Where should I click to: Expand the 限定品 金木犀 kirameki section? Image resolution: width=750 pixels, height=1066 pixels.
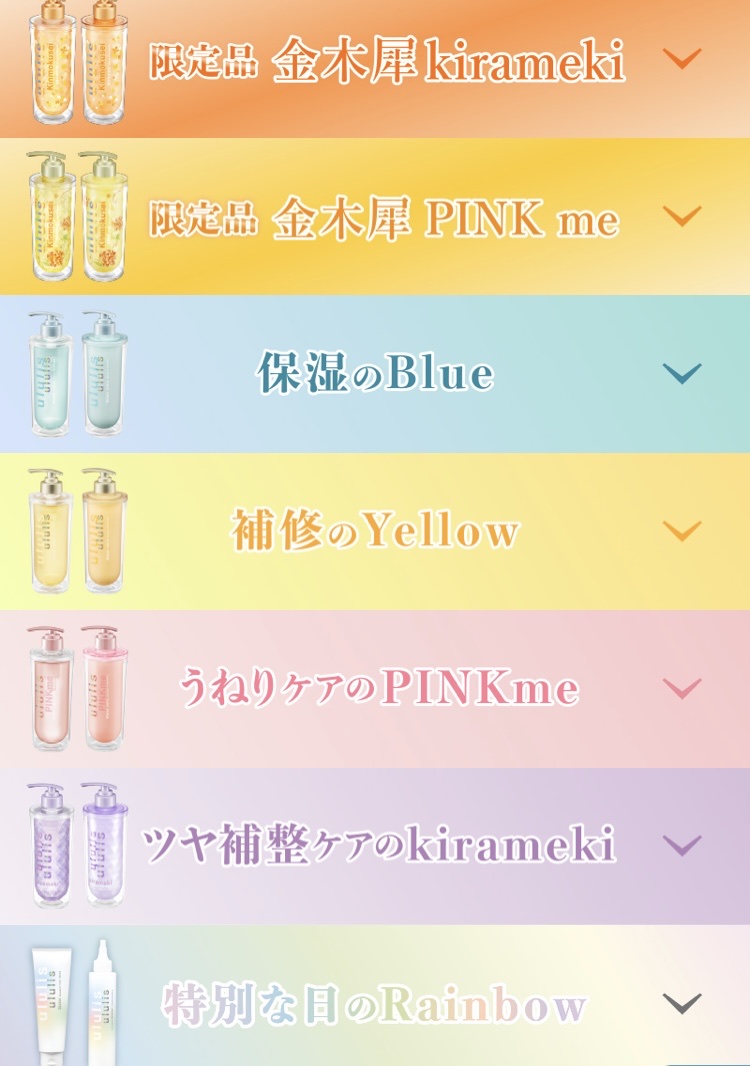pos(683,59)
